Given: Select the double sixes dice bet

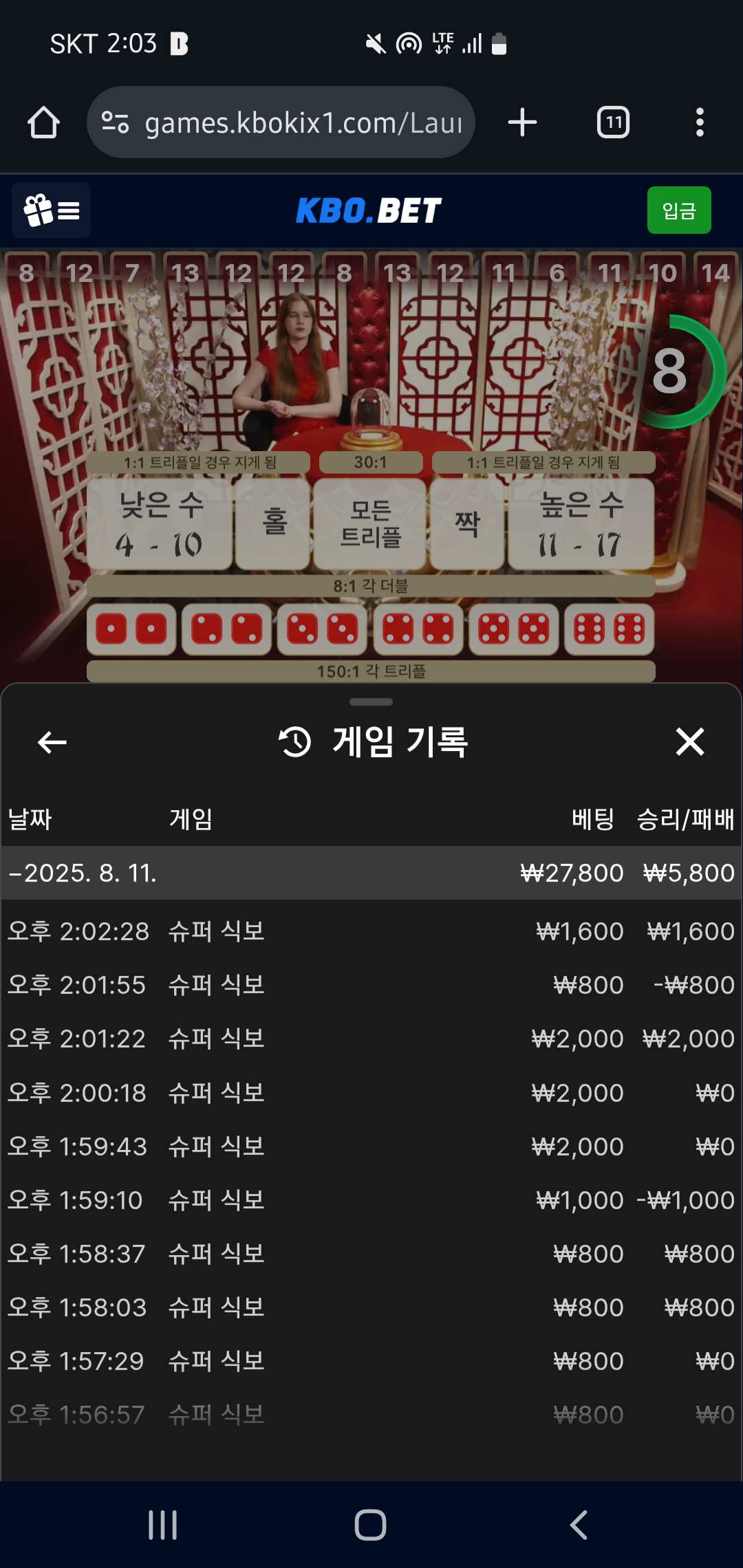Looking at the screenshot, I should (609, 629).
